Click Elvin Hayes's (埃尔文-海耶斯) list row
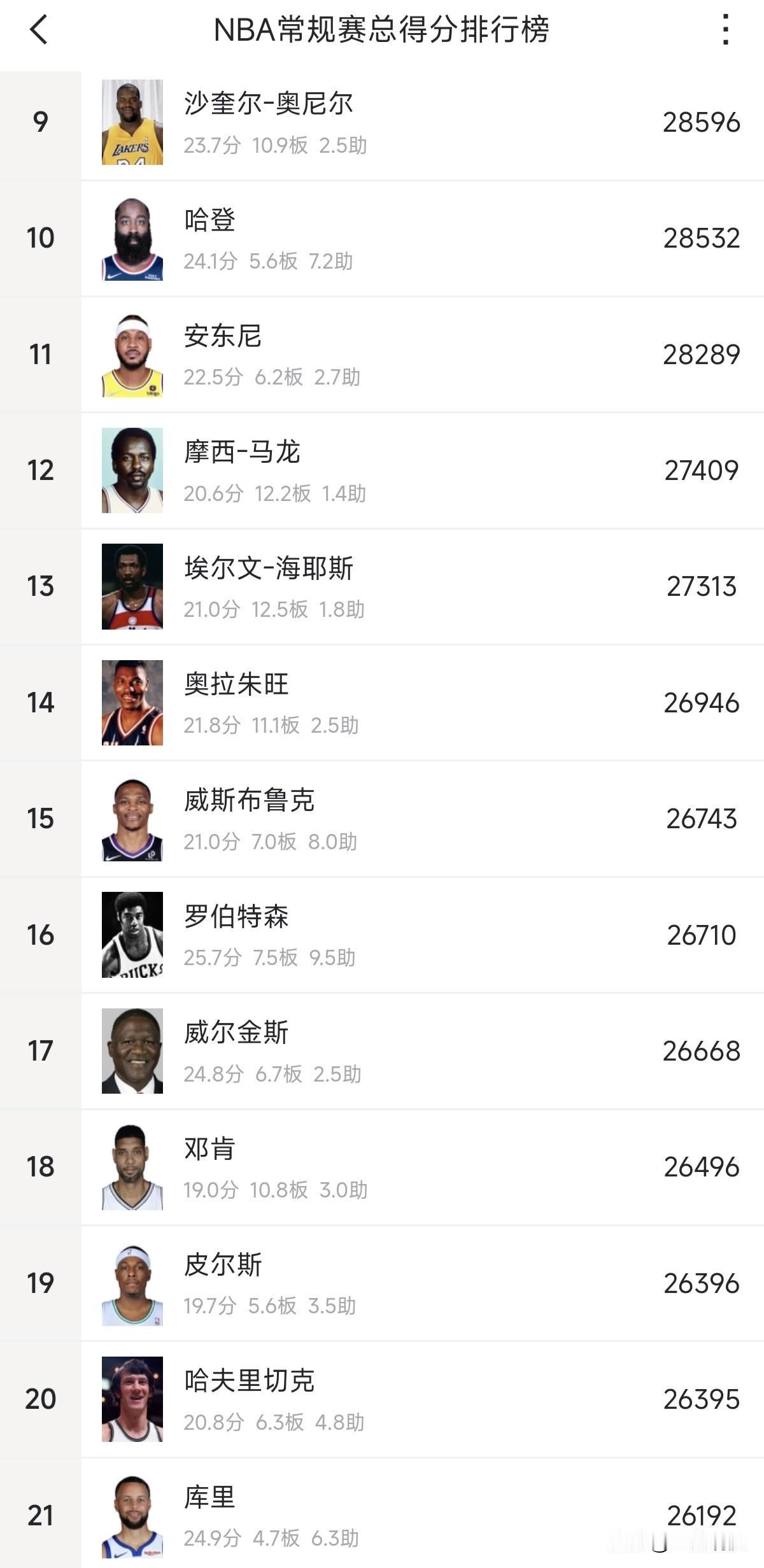This screenshot has height=1568, width=764. (382, 586)
